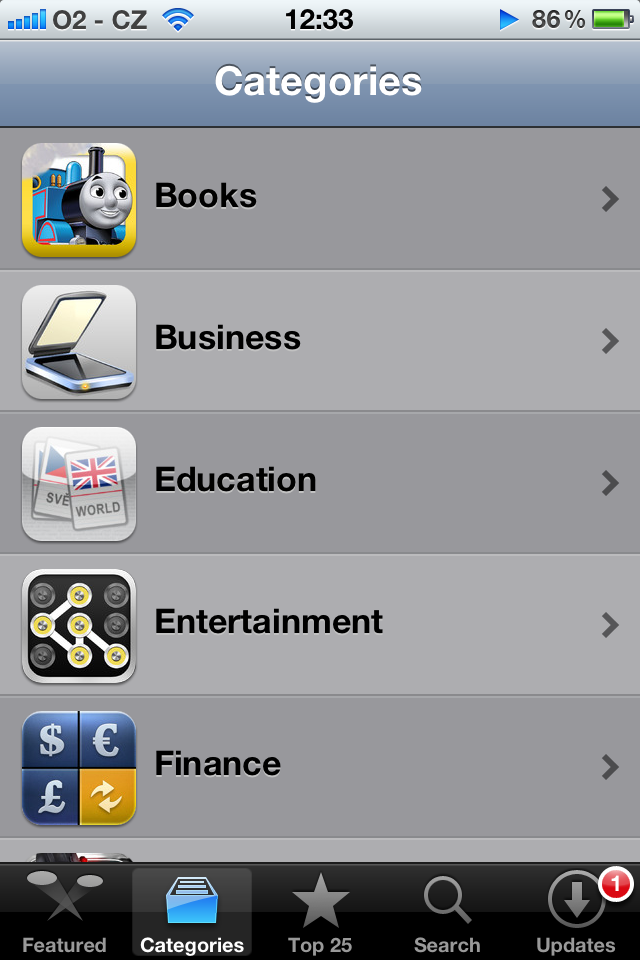The image size is (640, 960).
Task: Switch to the Featured tab
Action: (x=64, y=914)
